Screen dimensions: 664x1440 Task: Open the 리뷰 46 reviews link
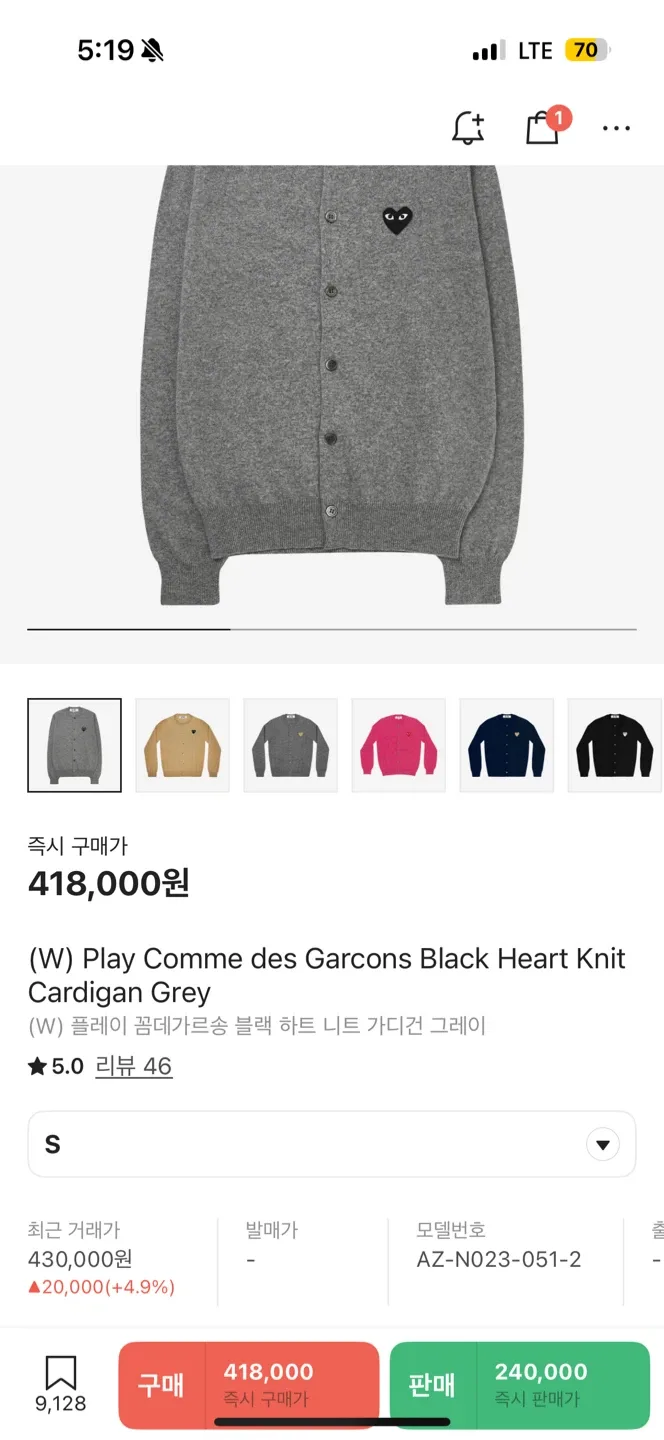(x=134, y=1066)
